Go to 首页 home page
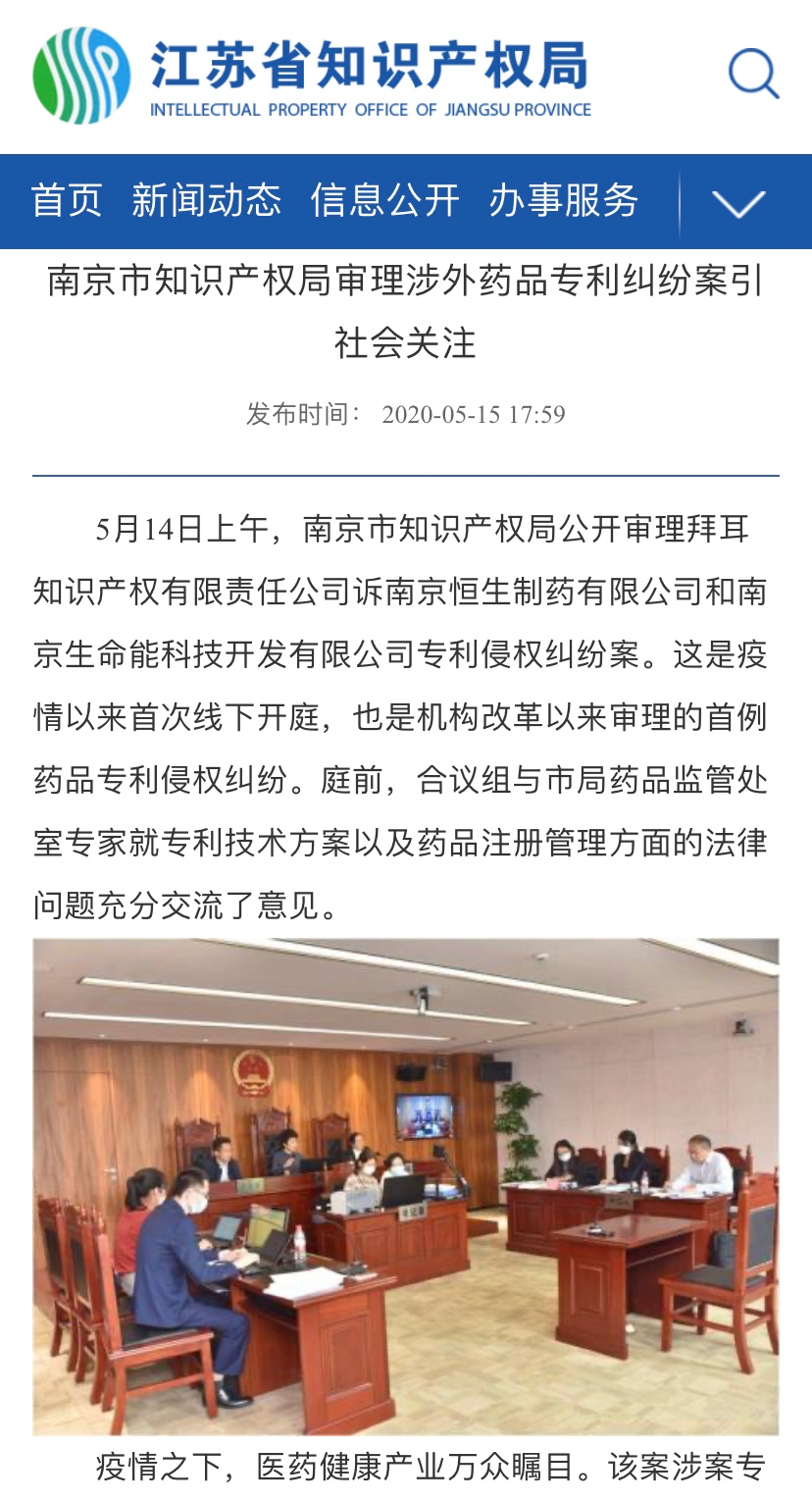This screenshot has height=1501, width=812. (67, 201)
